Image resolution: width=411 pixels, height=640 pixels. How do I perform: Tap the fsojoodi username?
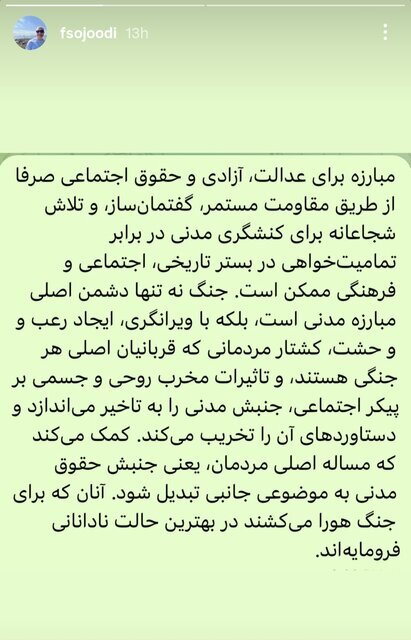click(88, 33)
